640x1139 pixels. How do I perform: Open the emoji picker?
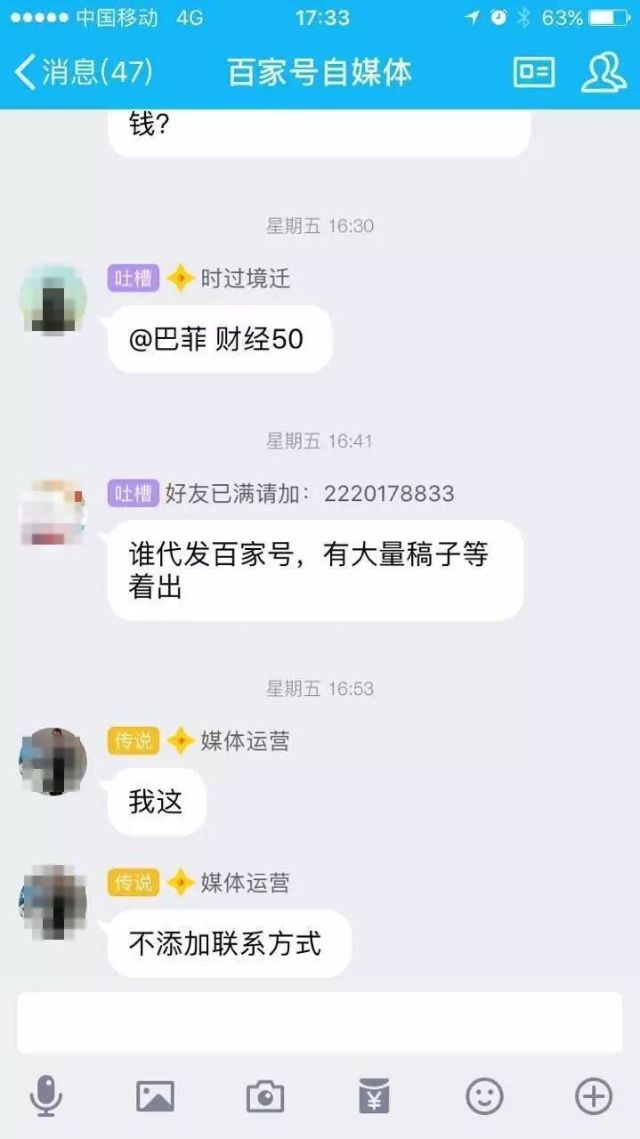[x=485, y=1096]
